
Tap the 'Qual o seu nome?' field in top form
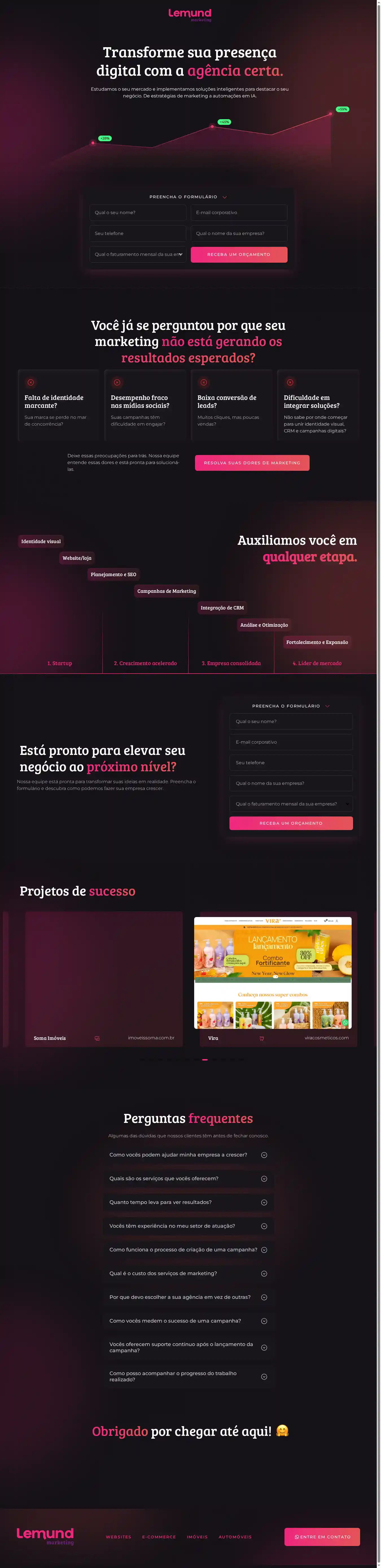(x=137, y=212)
